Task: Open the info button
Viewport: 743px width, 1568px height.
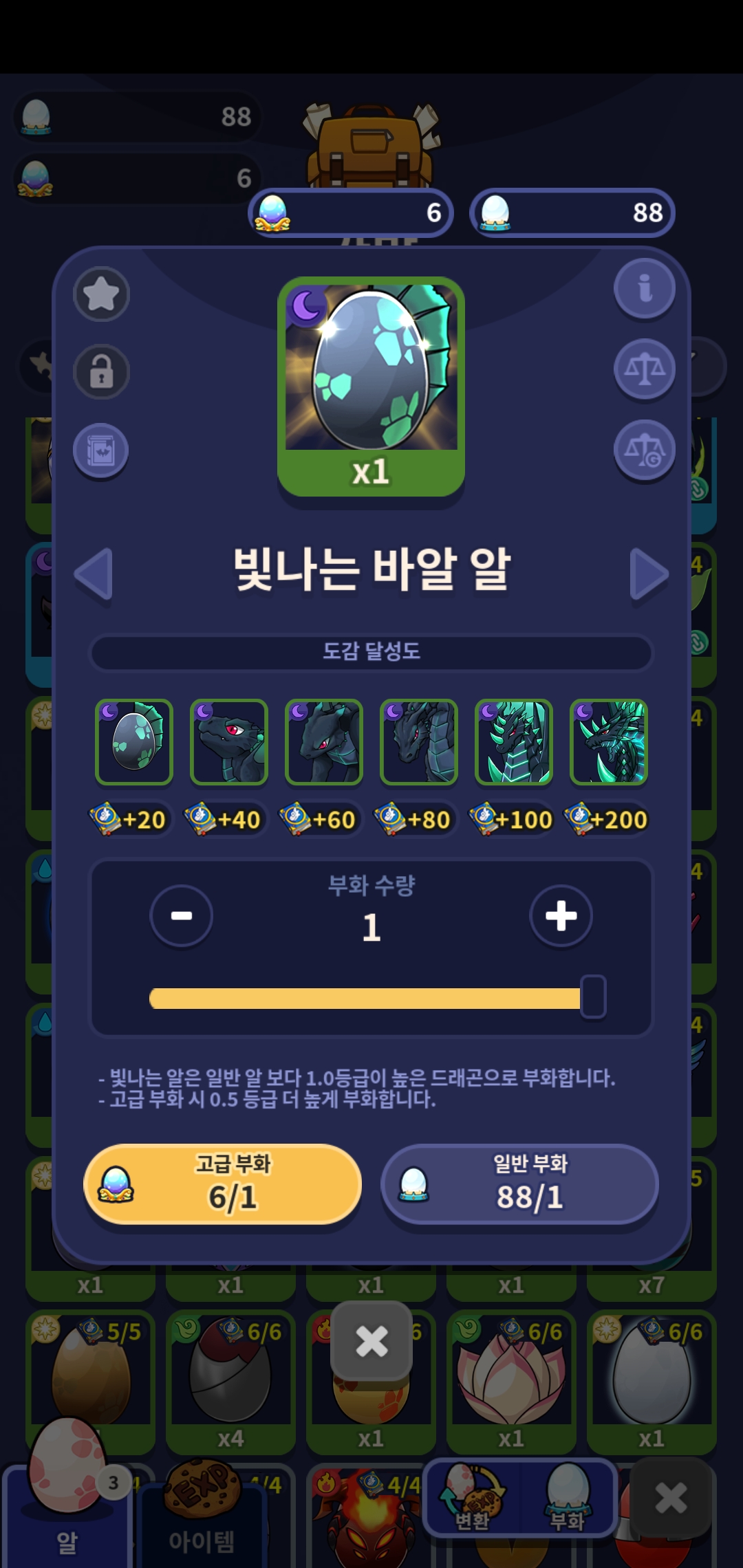Action: click(644, 289)
